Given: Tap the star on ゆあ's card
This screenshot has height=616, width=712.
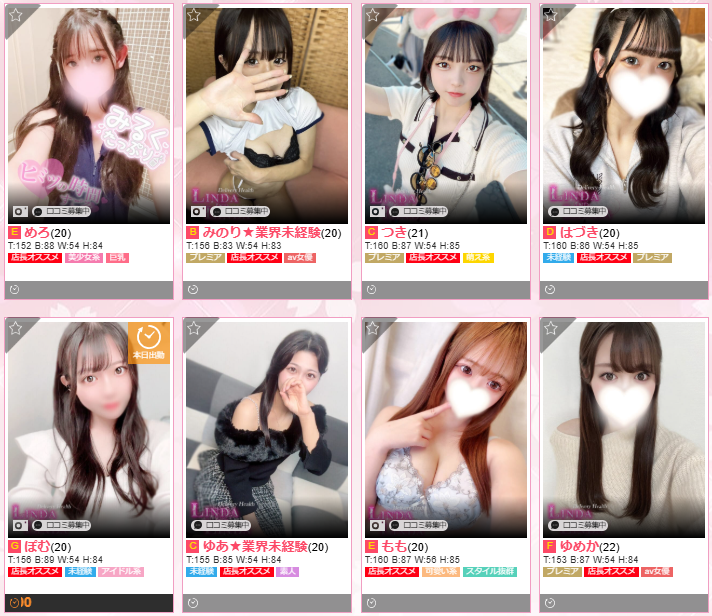Looking at the screenshot, I should 193,328.
